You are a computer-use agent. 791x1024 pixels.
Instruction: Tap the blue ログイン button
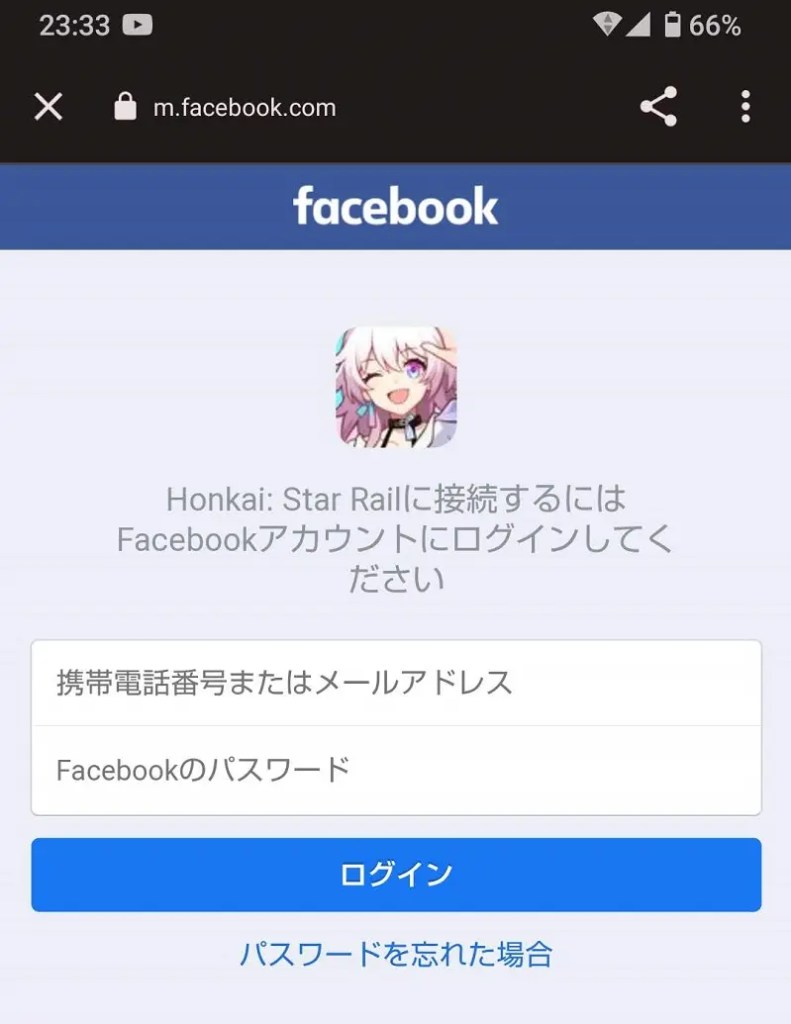(396, 875)
